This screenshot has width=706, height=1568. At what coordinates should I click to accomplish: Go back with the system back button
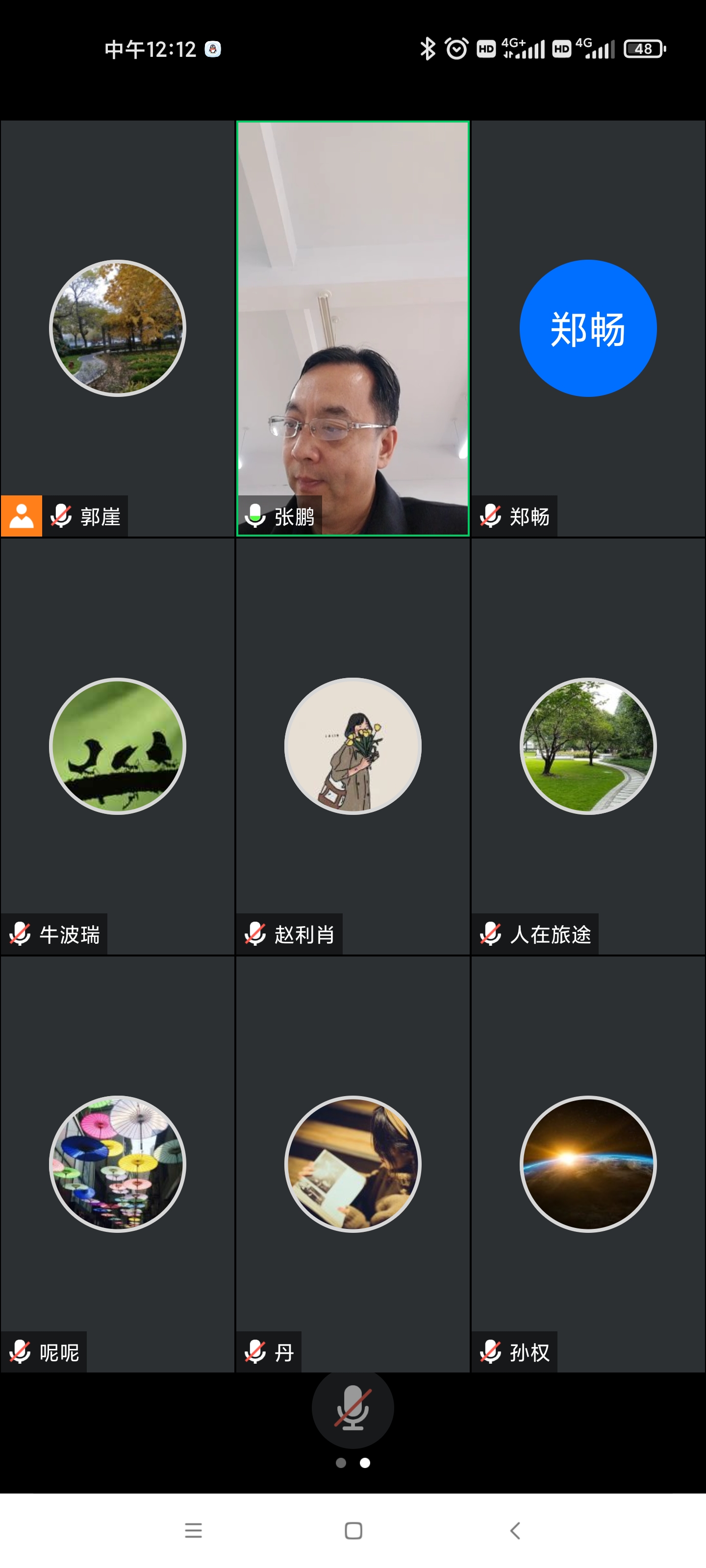tap(515, 1530)
